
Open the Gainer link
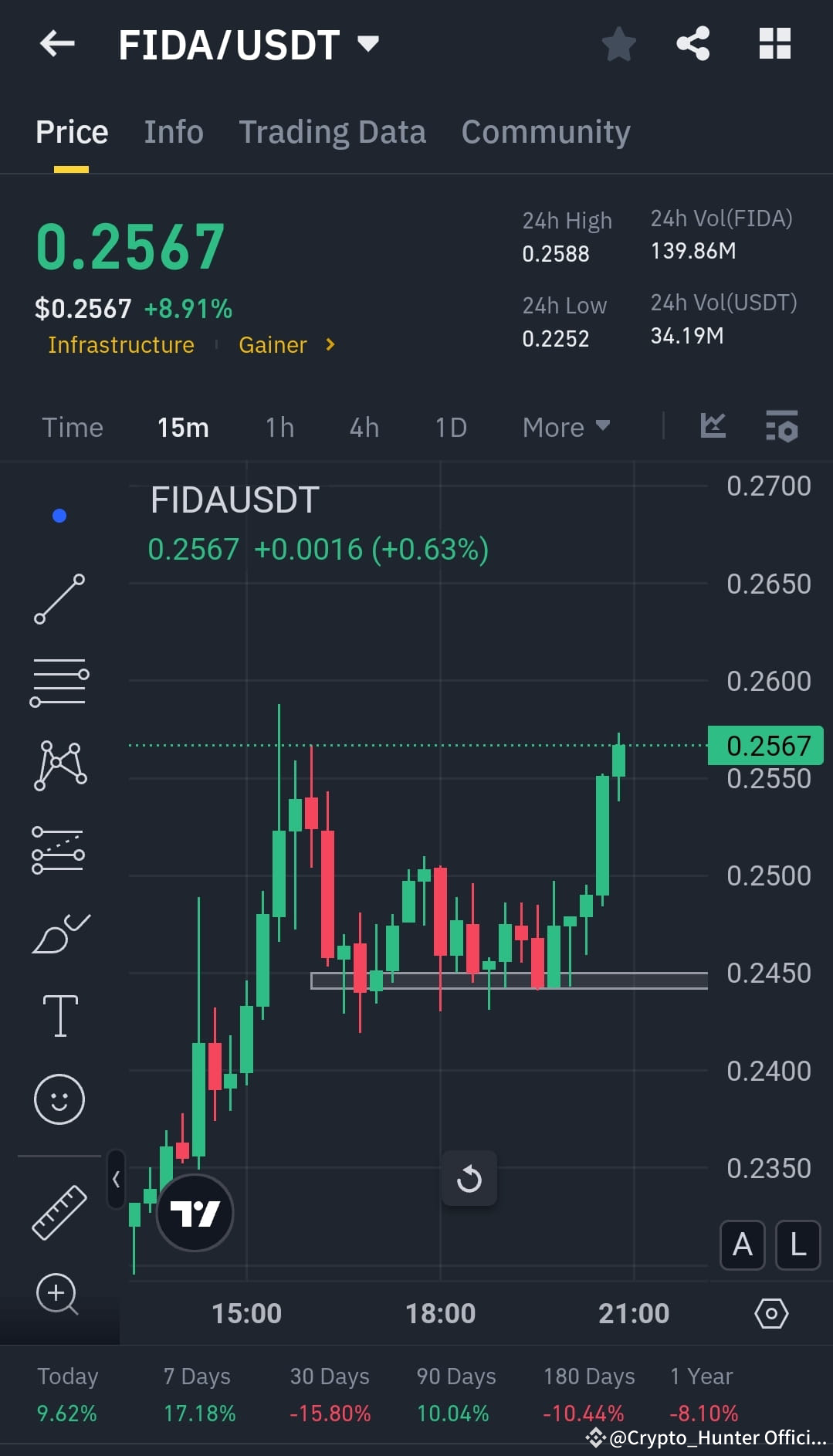tap(273, 345)
